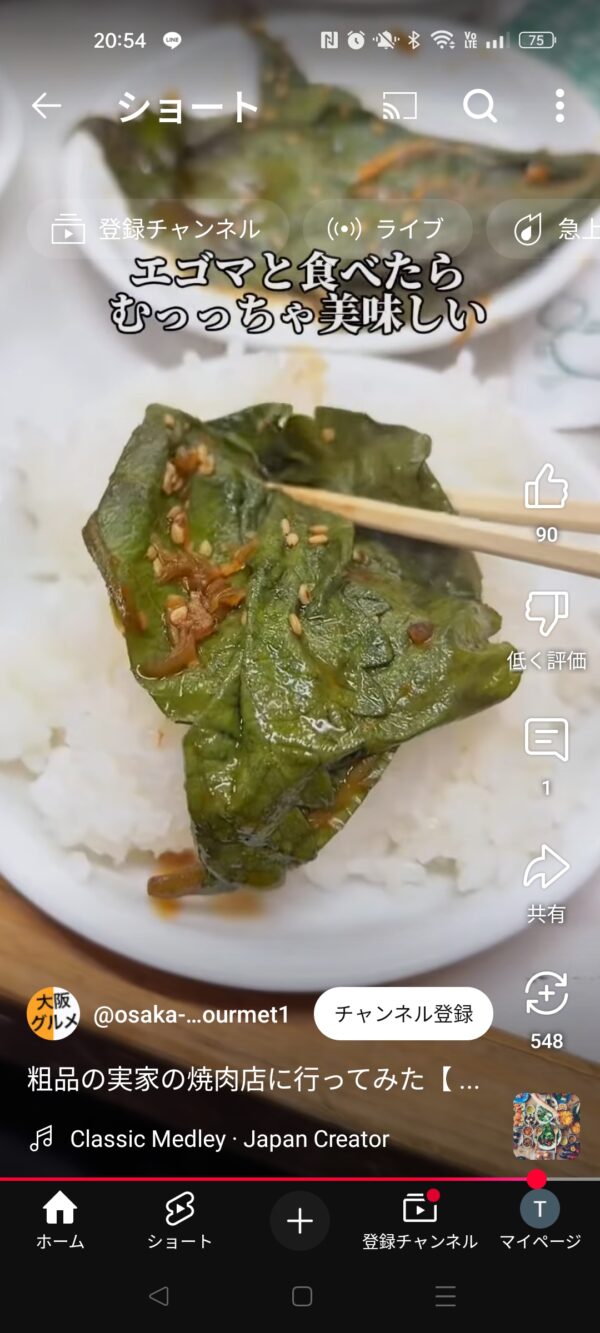This screenshot has height=1333, width=600.
Task: Tap the system back button
Action: [x=158, y=1297]
